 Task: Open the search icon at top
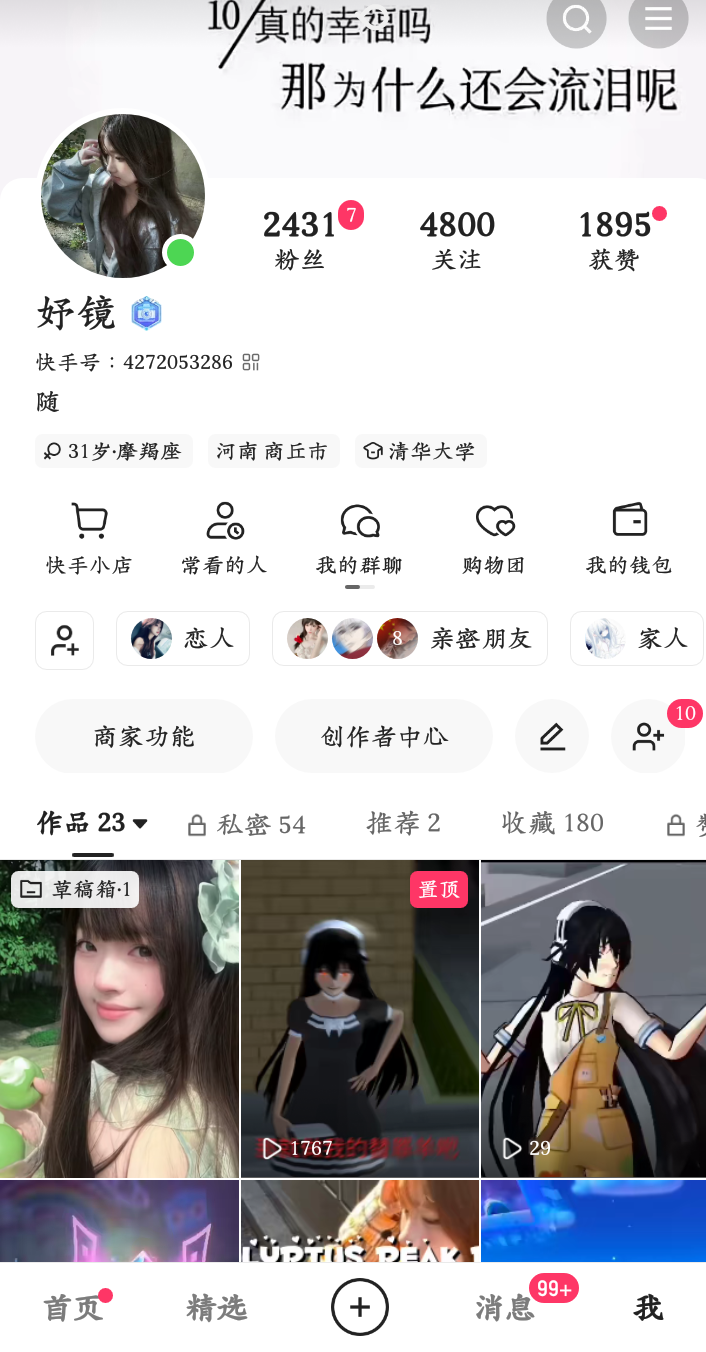[577, 18]
